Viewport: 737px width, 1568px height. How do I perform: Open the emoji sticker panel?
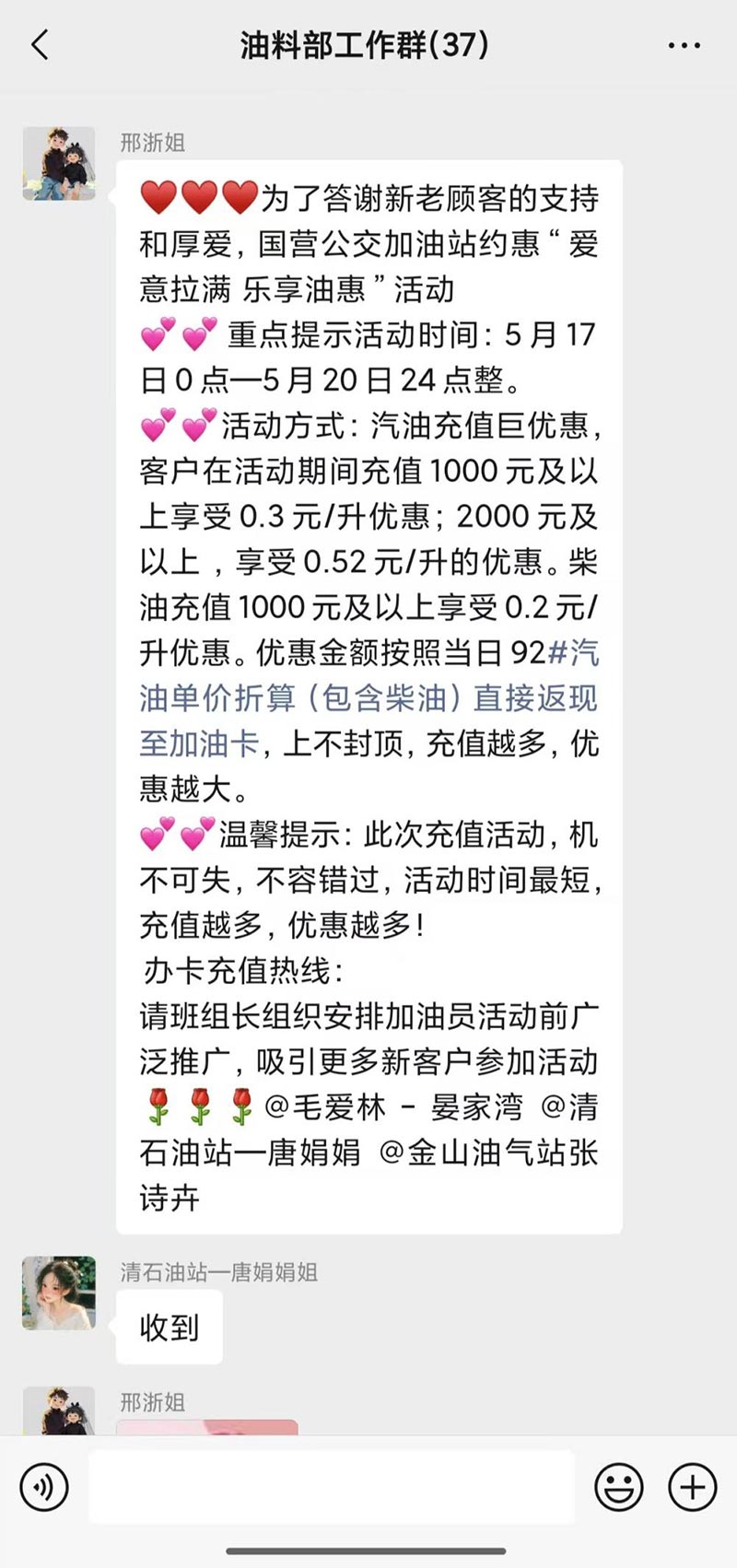(x=618, y=1487)
